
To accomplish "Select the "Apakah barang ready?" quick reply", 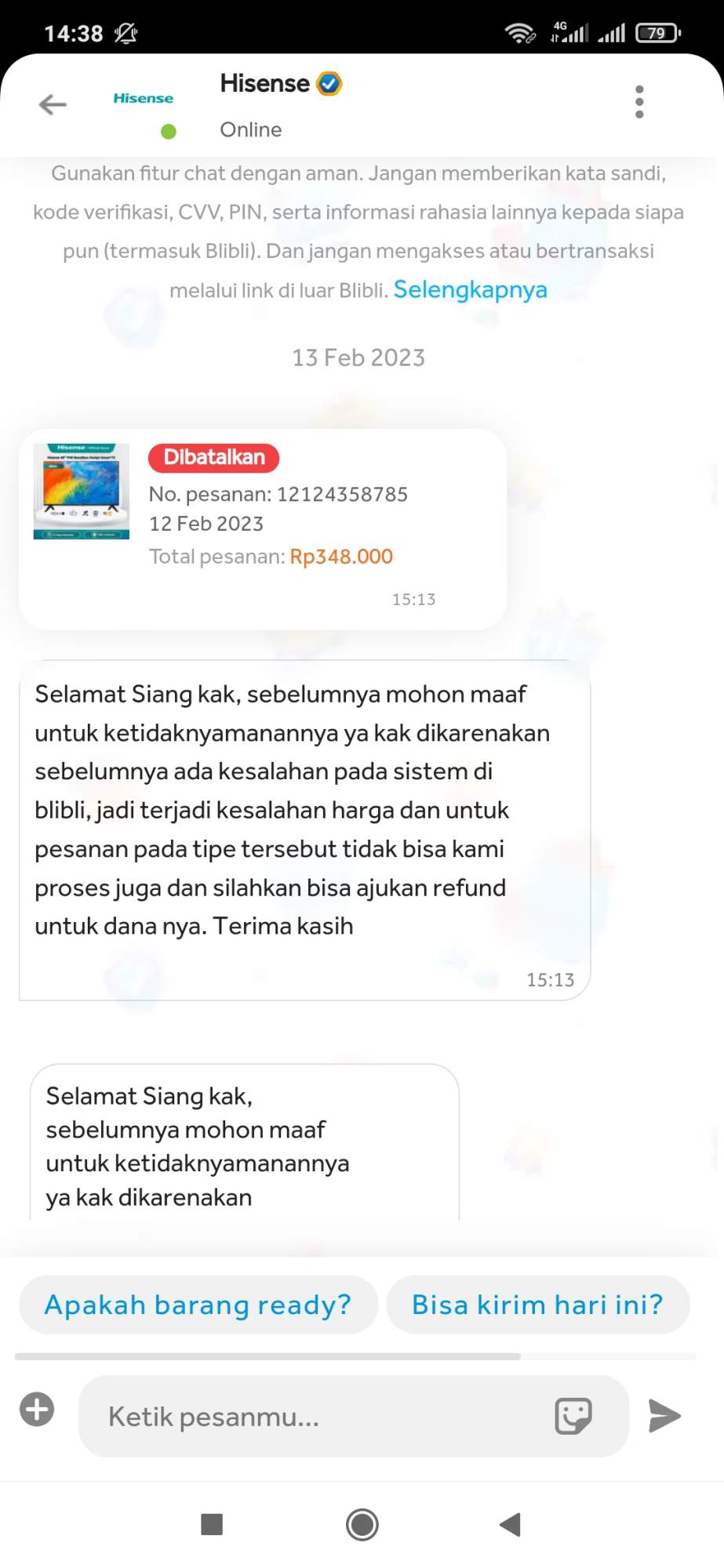I will click(198, 1305).
